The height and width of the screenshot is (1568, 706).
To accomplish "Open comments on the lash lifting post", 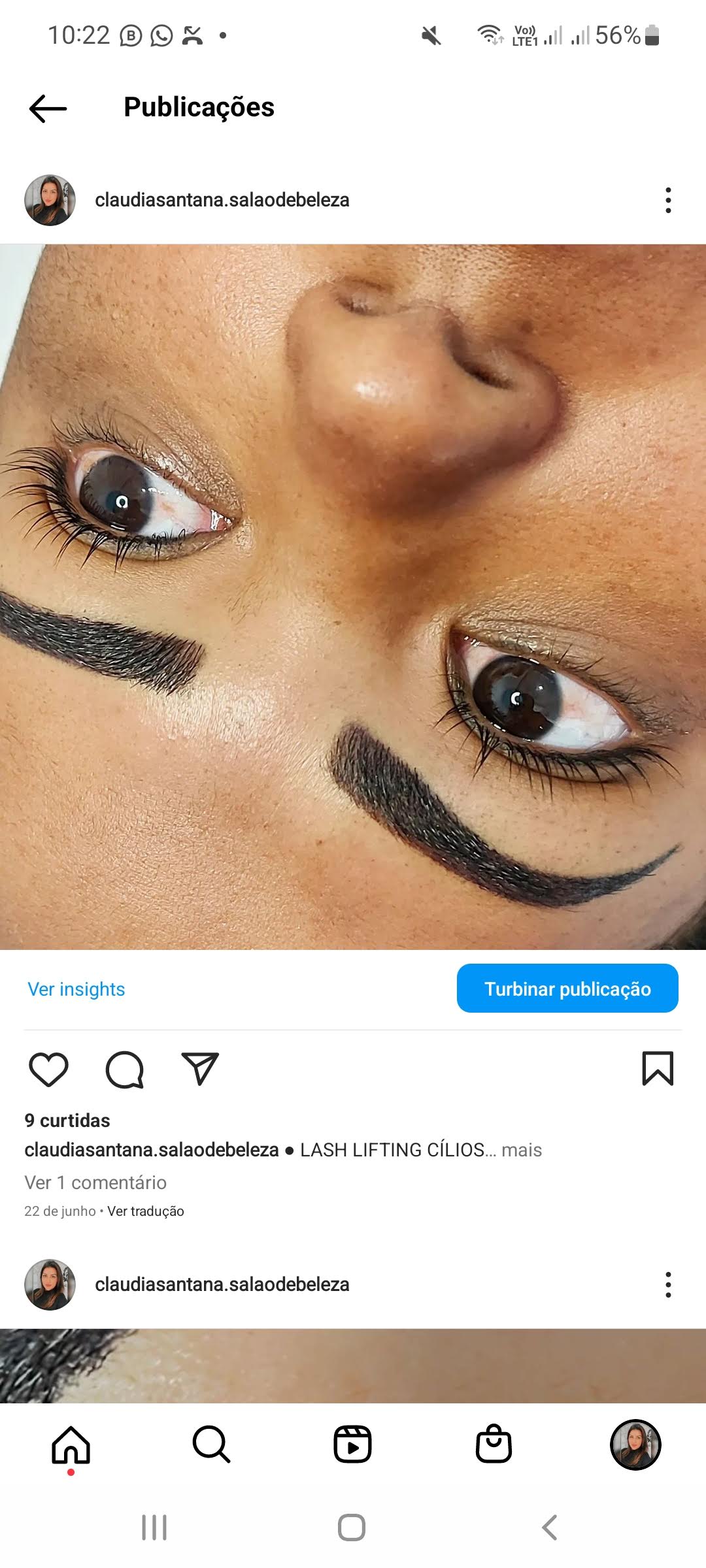I will pyautogui.click(x=124, y=1070).
